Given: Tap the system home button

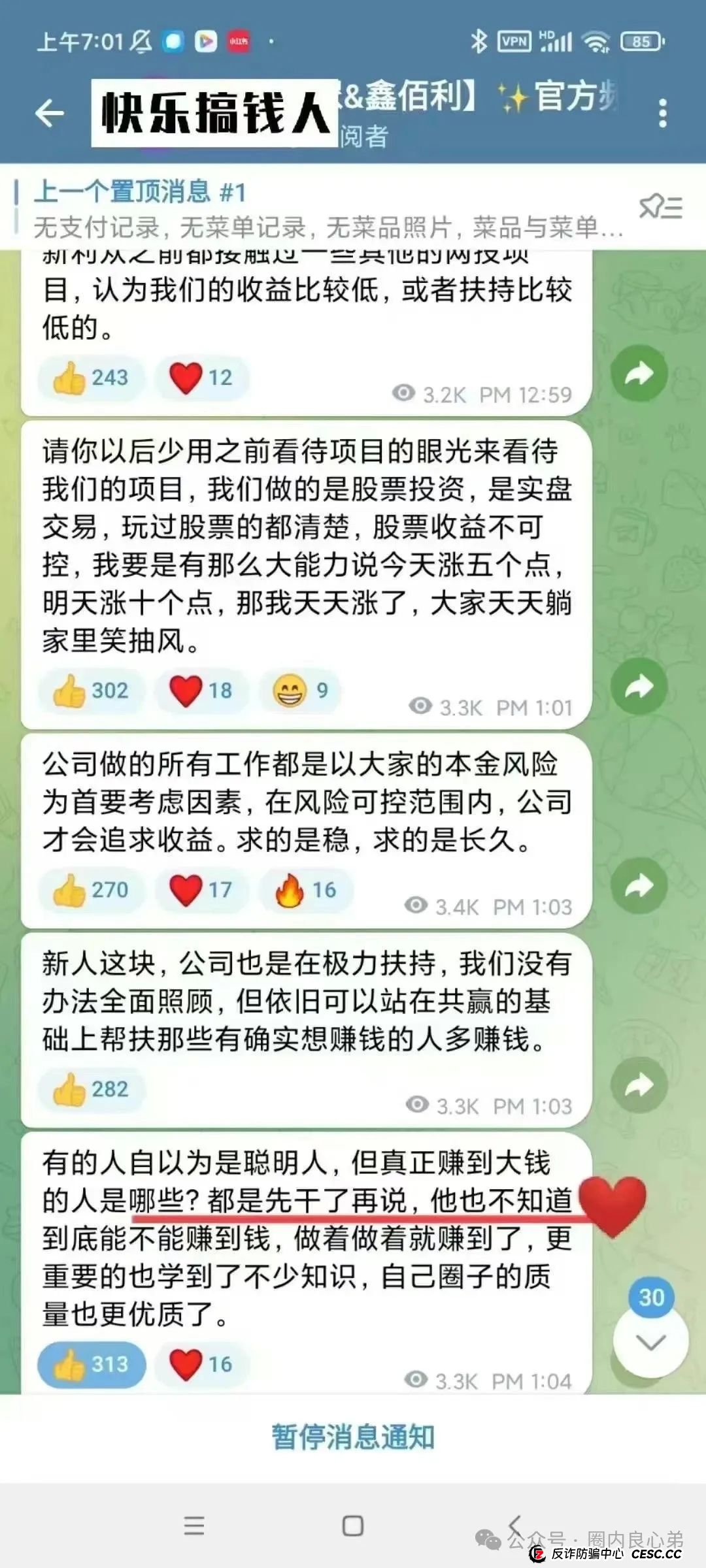Looking at the screenshot, I should click(x=353, y=1526).
